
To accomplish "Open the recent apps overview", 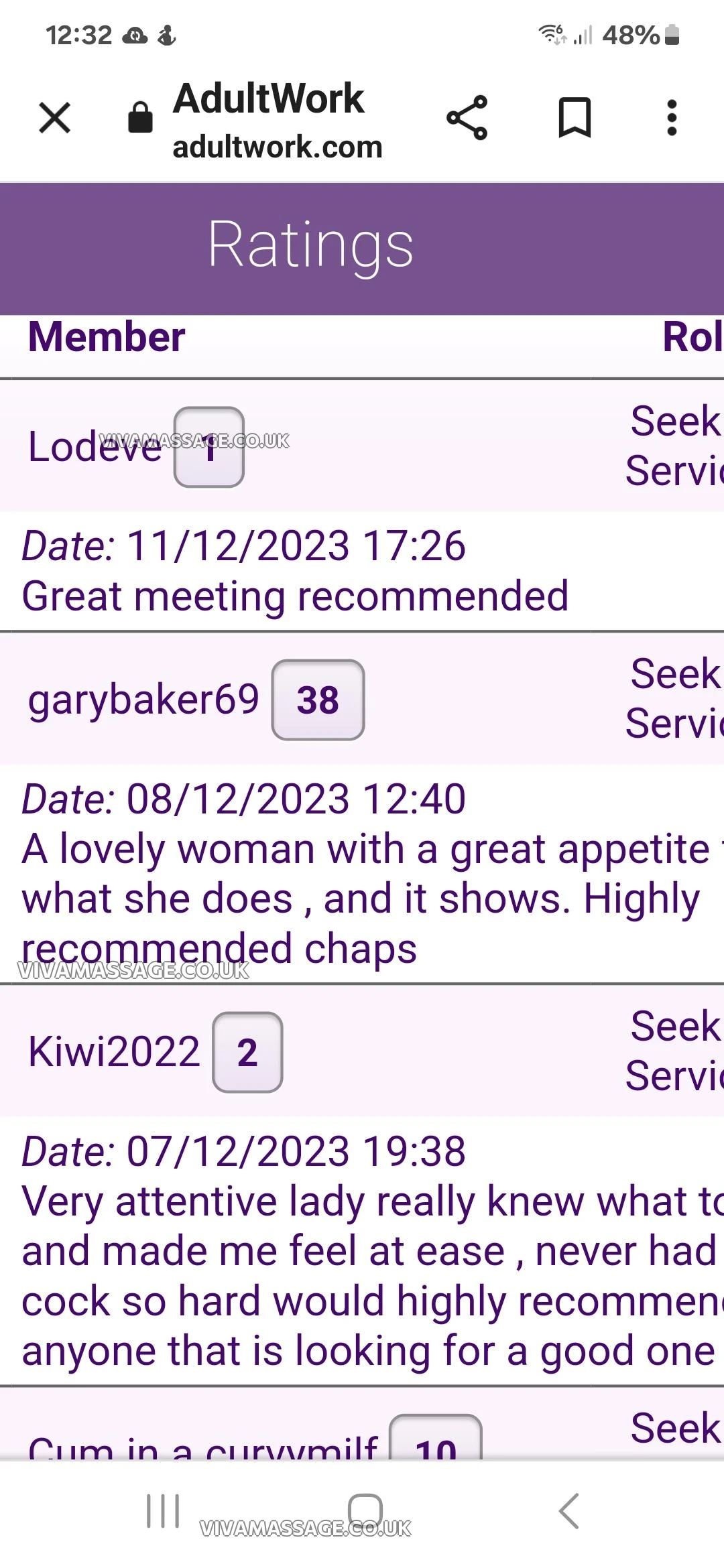I will pos(163,1511).
